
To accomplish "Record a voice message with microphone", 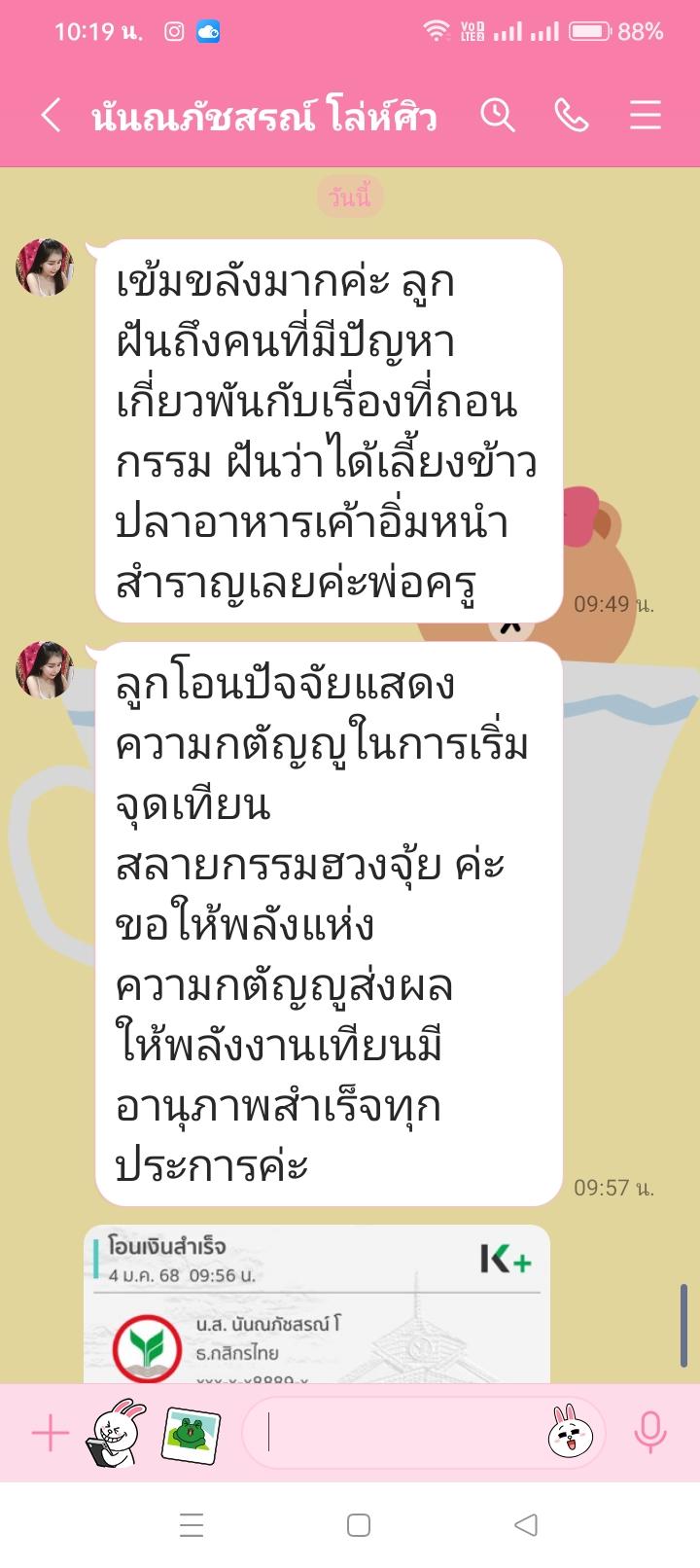I will tap(649, 1433).
